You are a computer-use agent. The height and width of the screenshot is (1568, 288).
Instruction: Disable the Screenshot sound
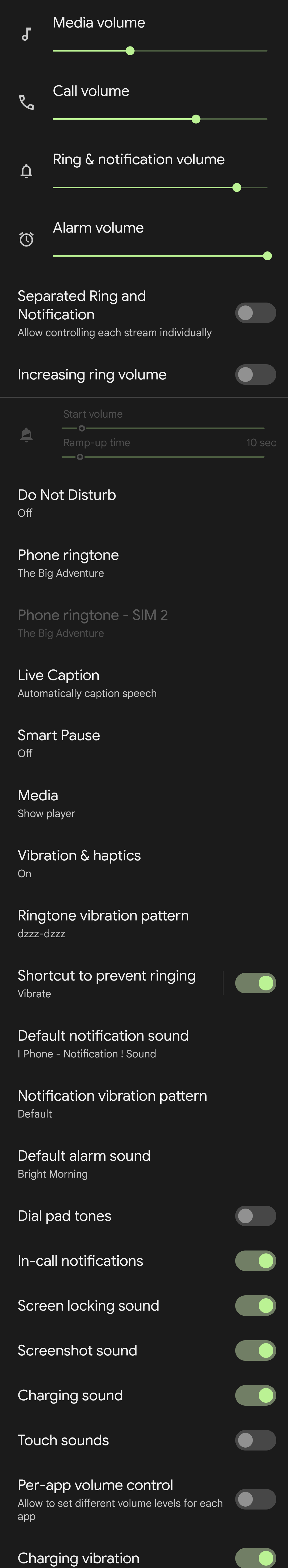click(255, 1351)
